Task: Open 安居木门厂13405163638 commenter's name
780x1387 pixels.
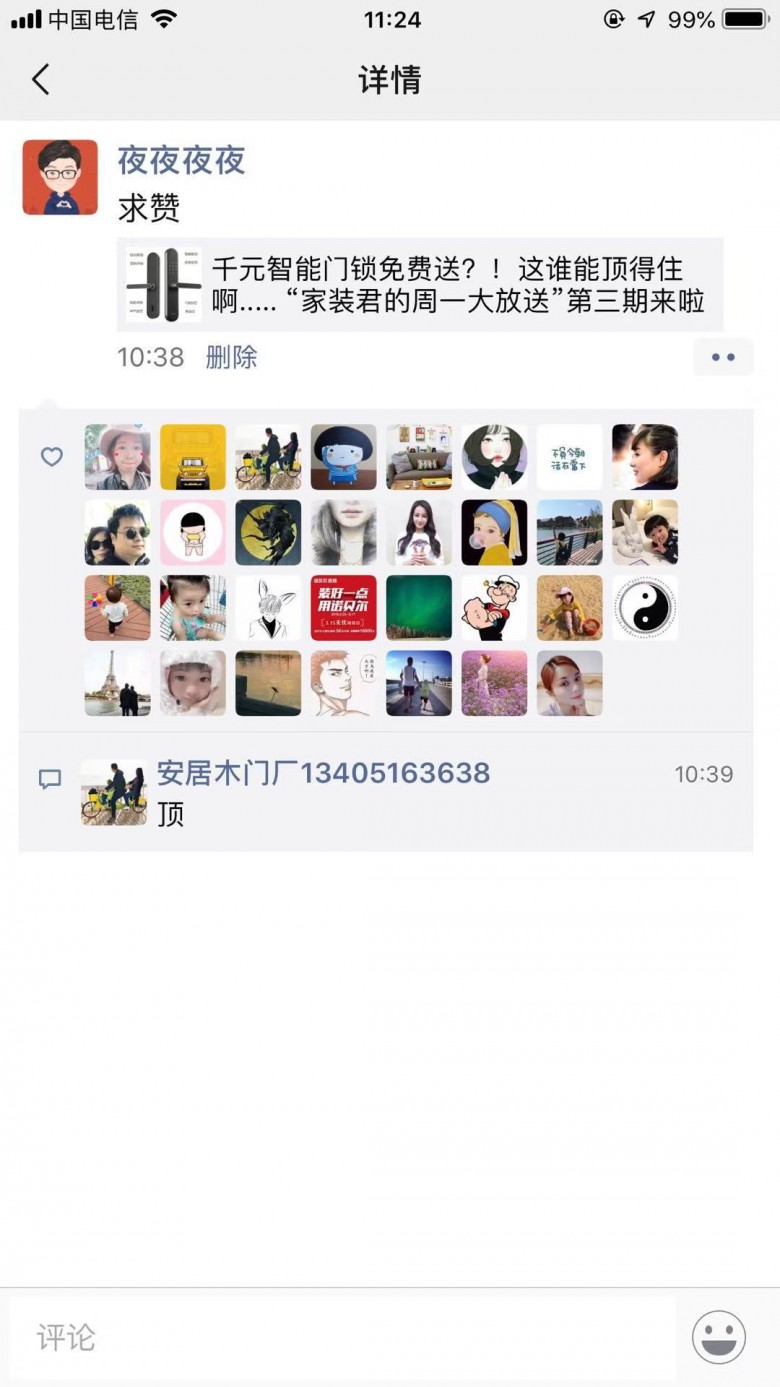Action: (323, 772)
